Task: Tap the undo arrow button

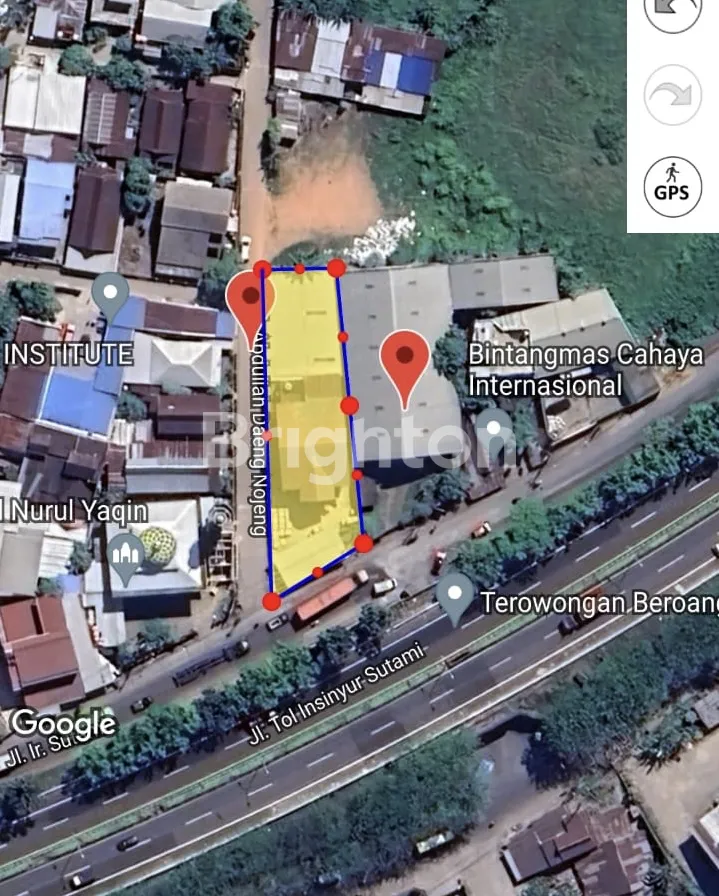Action: (x=672, y=14)
